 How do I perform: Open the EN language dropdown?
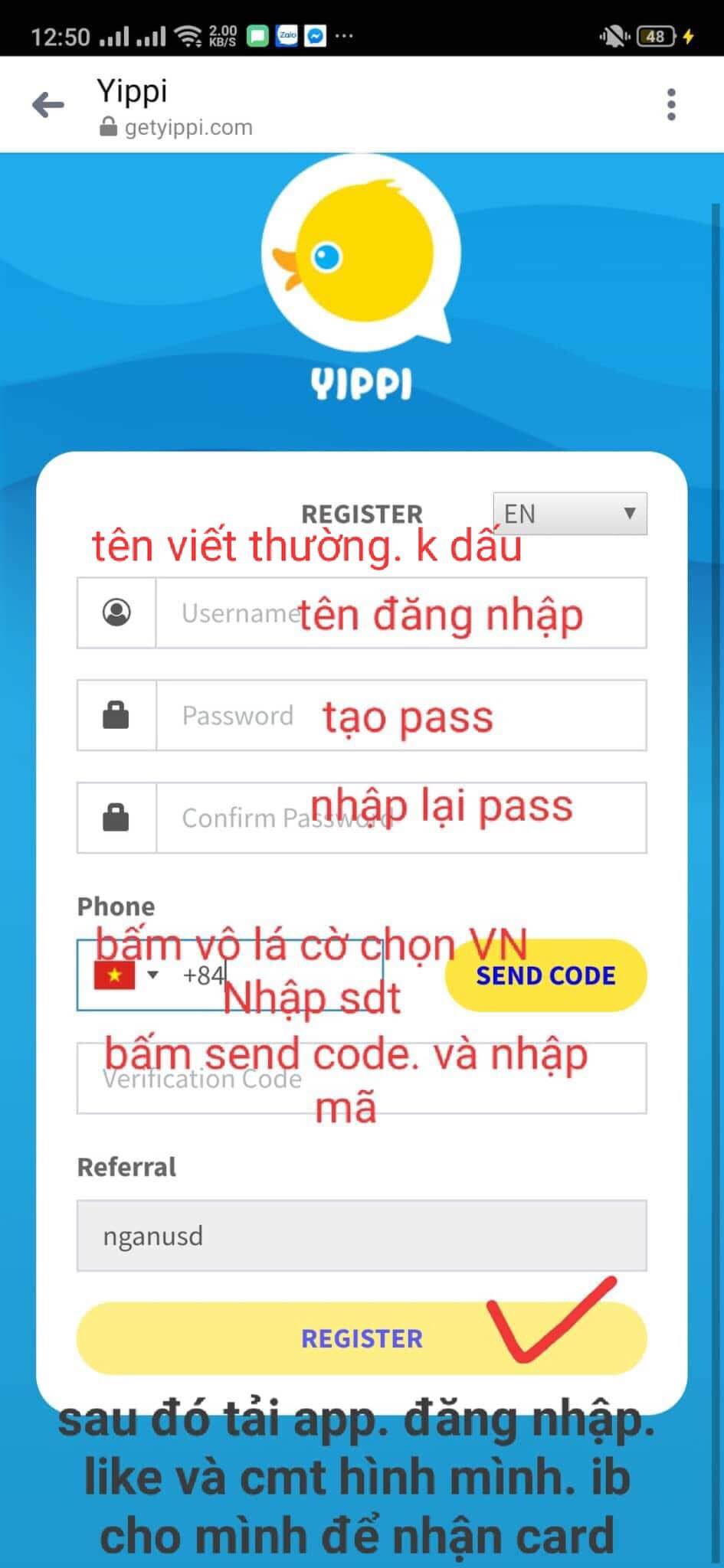pyautogui.click(x=570, y=514)
